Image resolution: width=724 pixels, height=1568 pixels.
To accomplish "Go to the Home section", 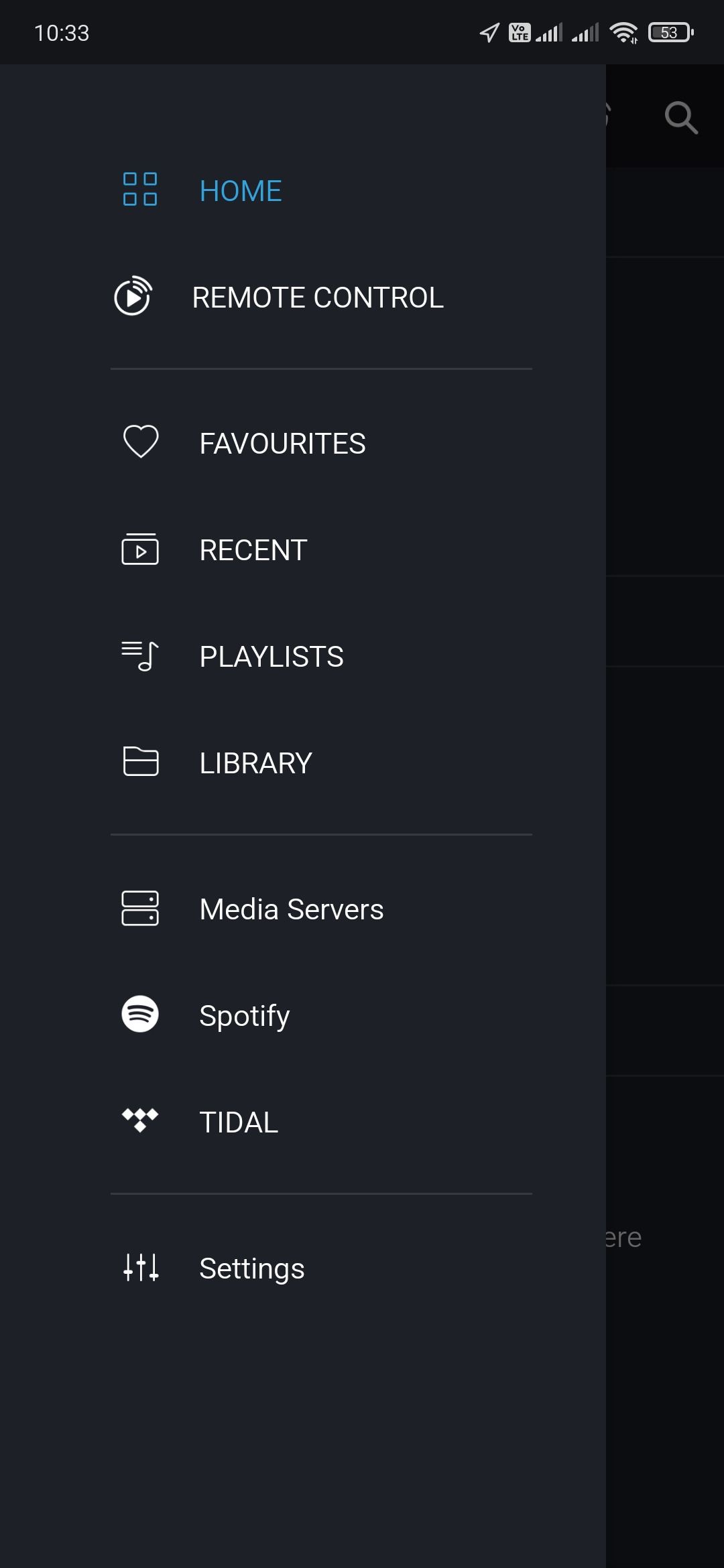I will click(x=240, y=191).
